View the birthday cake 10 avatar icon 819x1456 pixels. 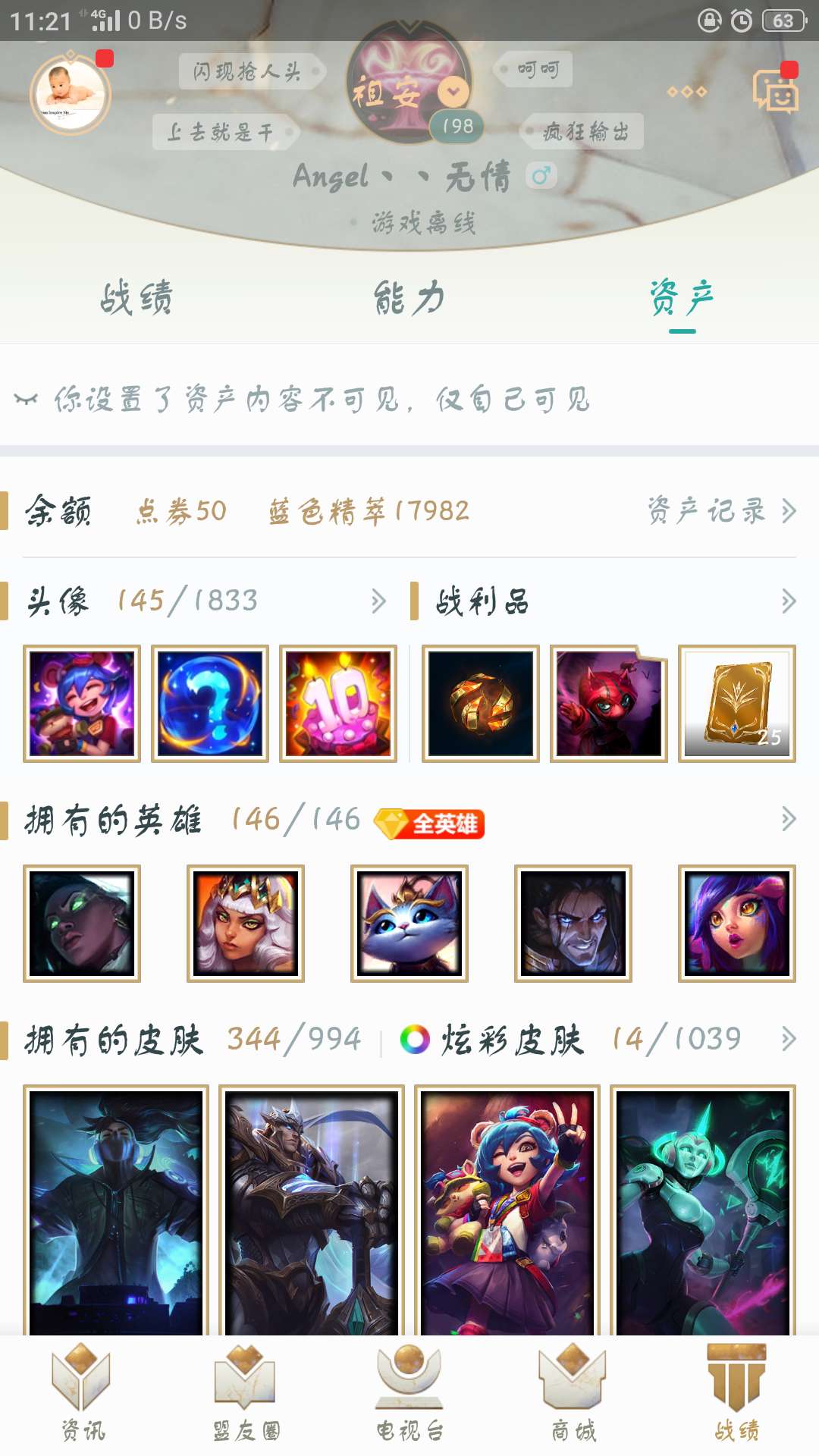(338, 703)
